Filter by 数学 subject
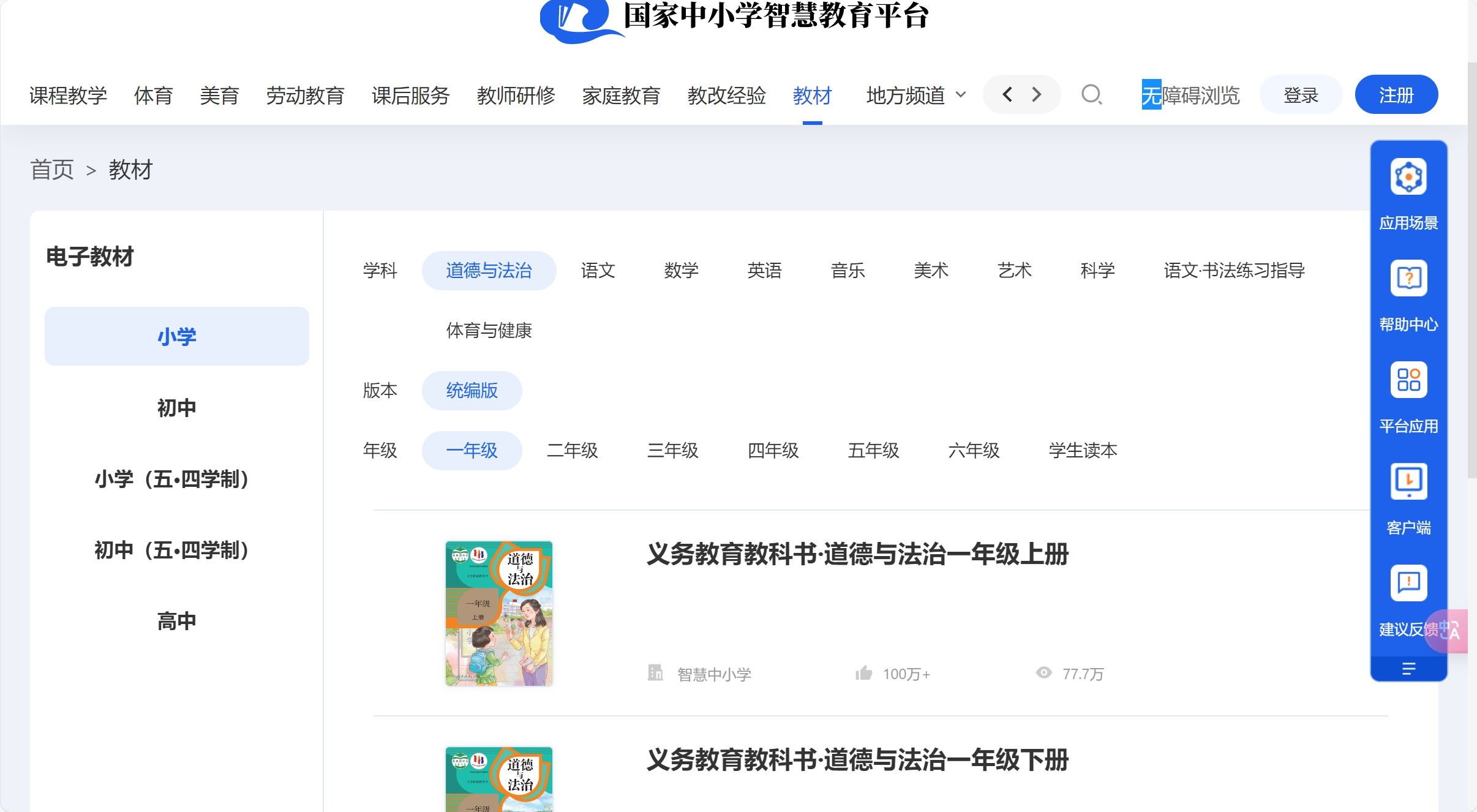 pos(681,270)
